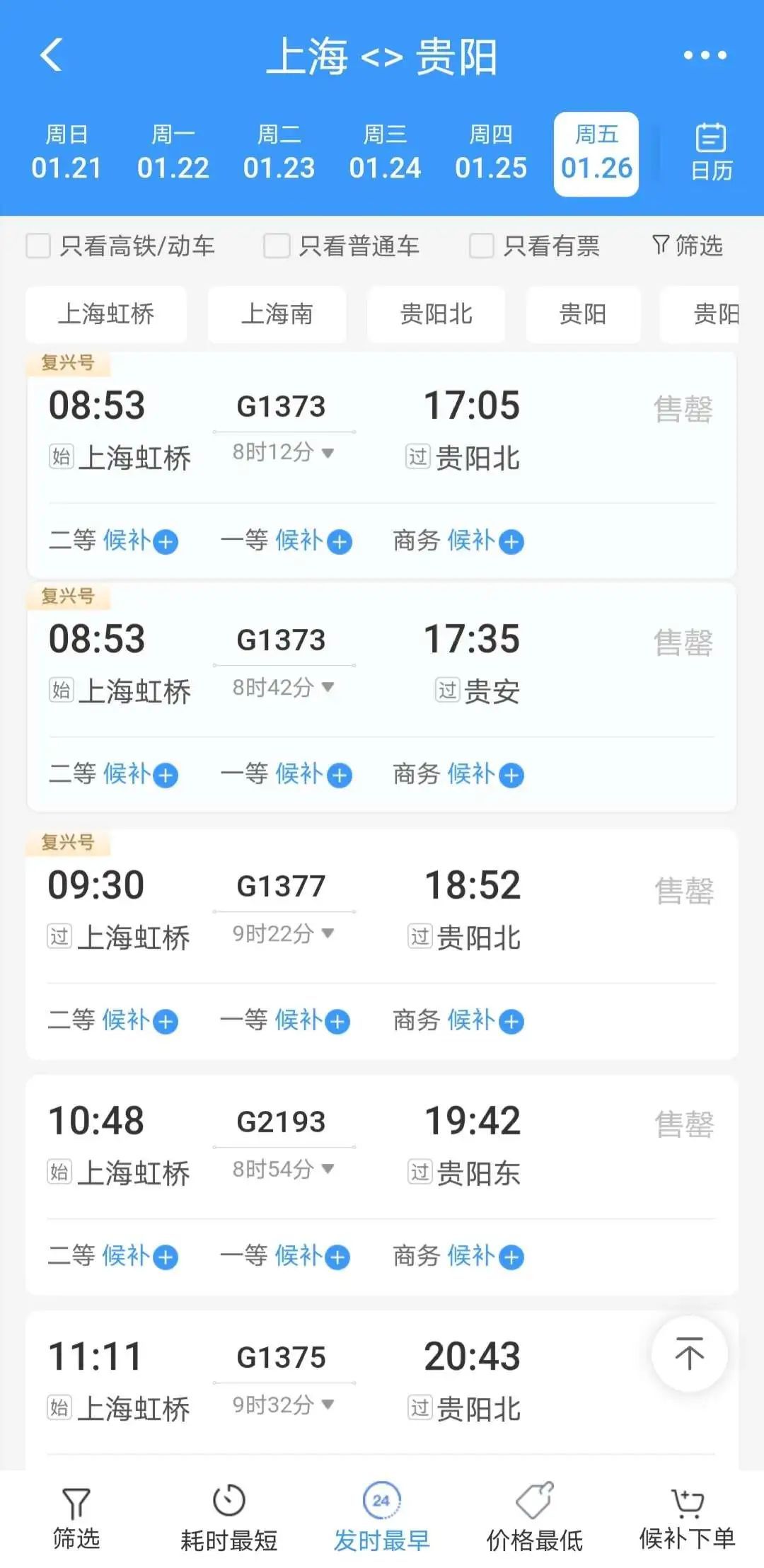This screenshot has width=764, height=1568.
Task: Open the three-dot overflow menu
Action: pos(705,55)
